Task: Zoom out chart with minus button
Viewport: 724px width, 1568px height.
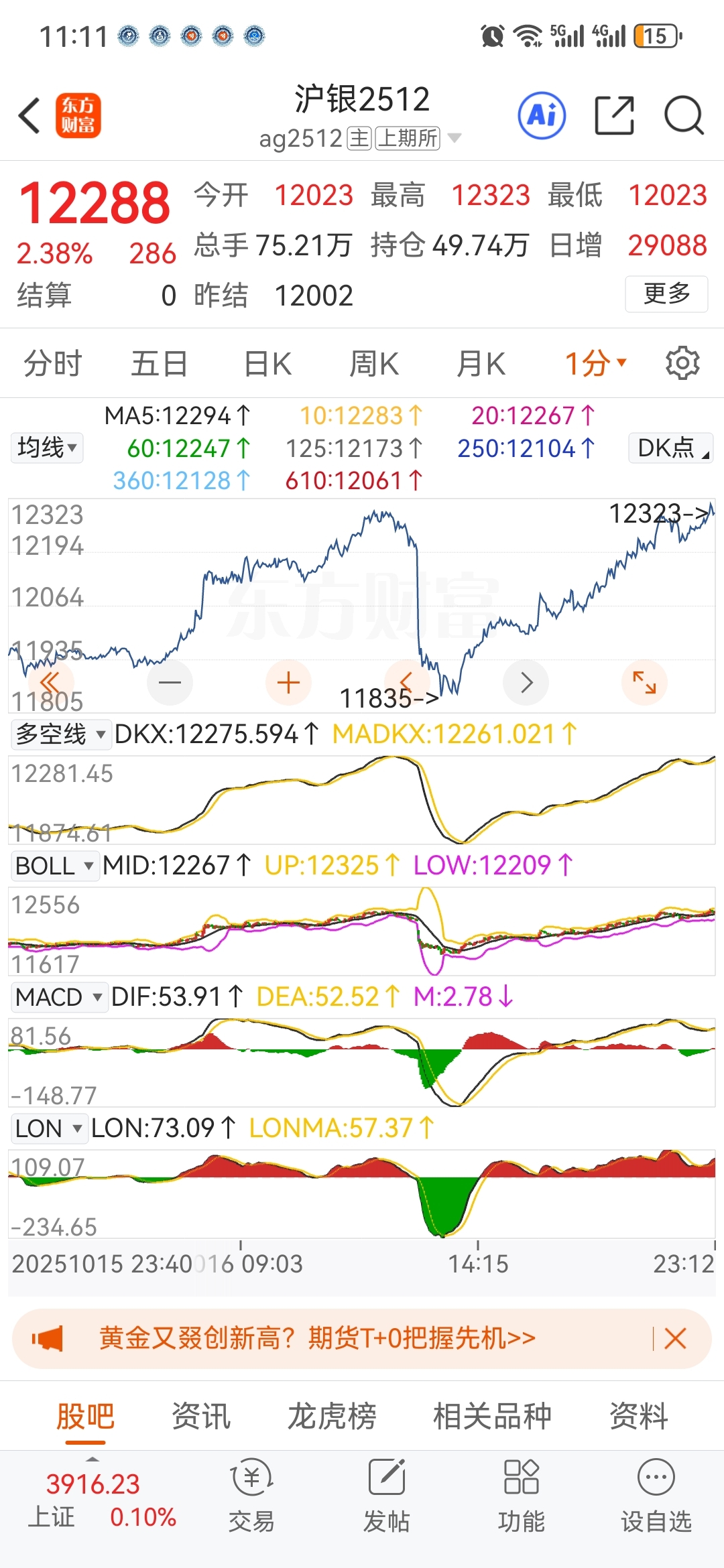Action: point(170,683)
